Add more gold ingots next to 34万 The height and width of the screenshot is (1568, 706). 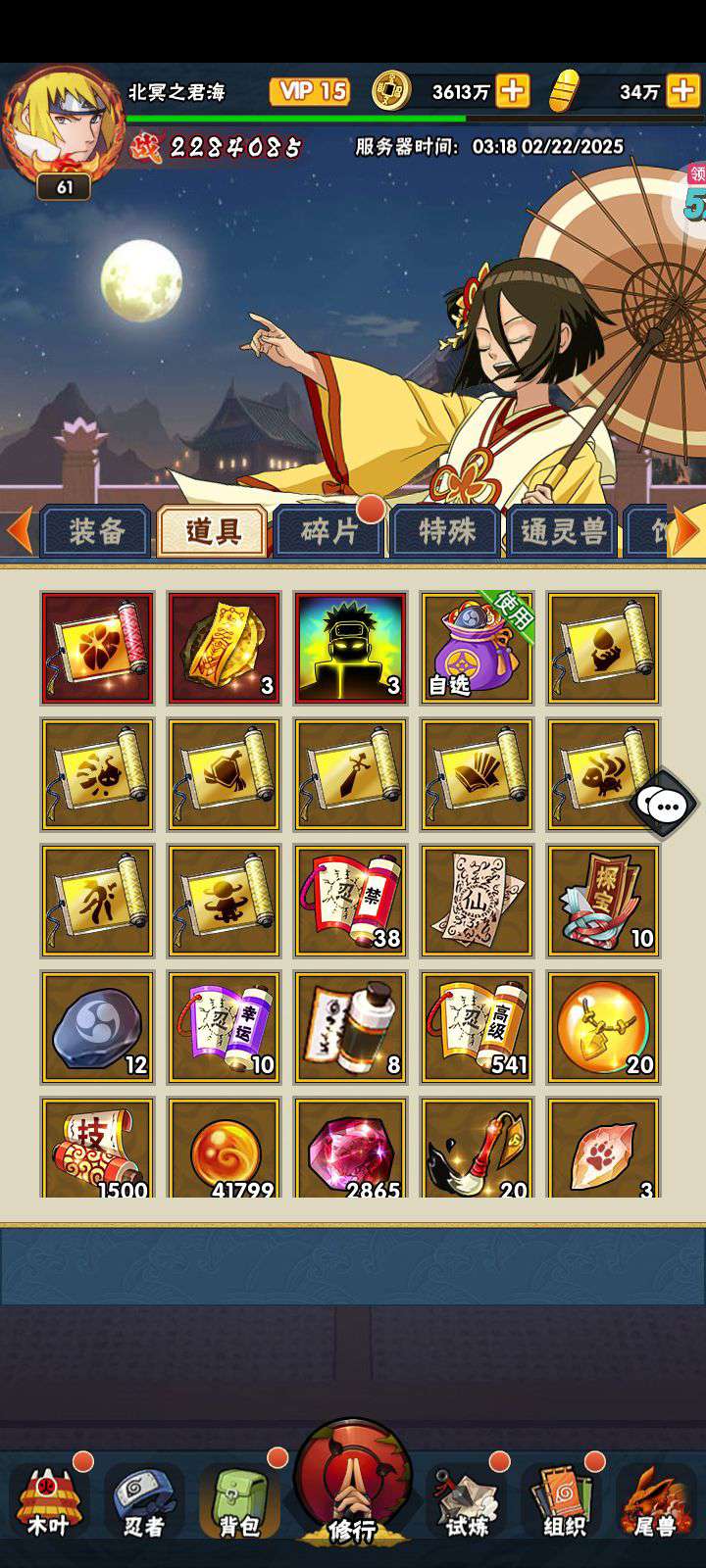point(682,91)
